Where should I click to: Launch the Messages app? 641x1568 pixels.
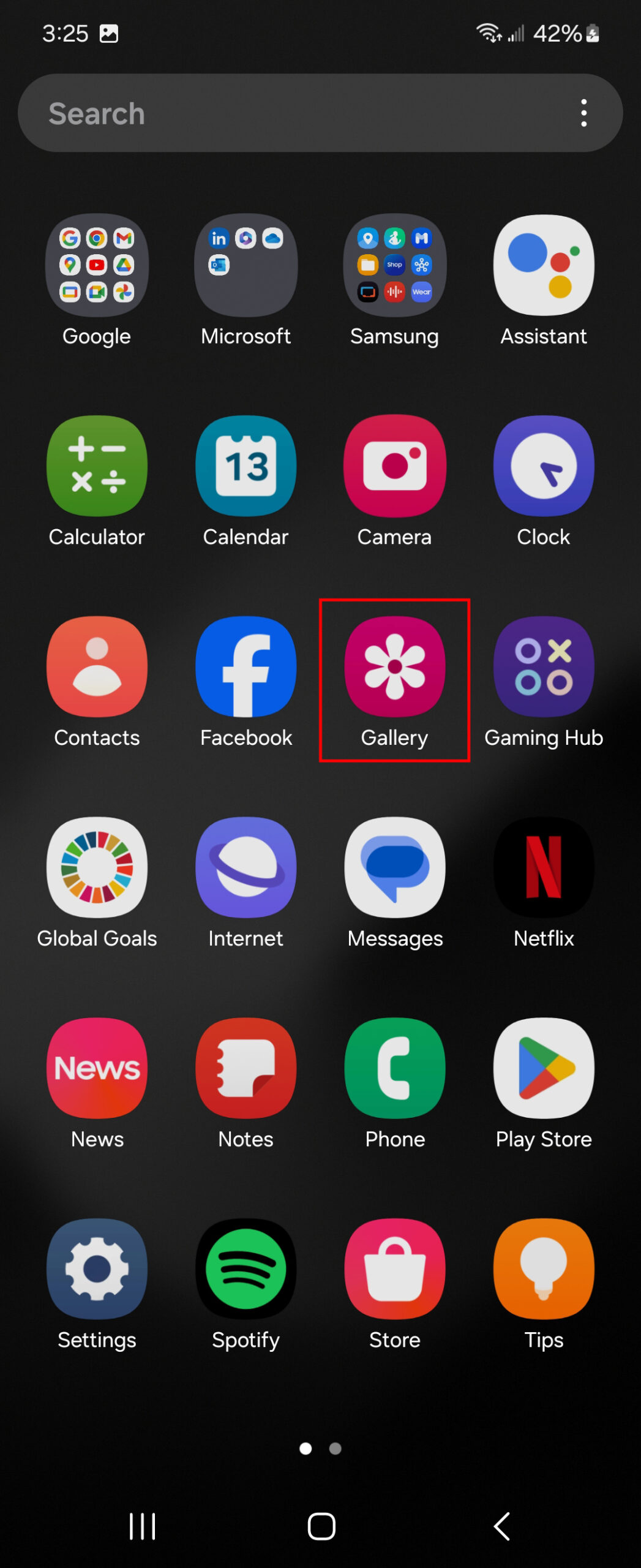[395, 868]
